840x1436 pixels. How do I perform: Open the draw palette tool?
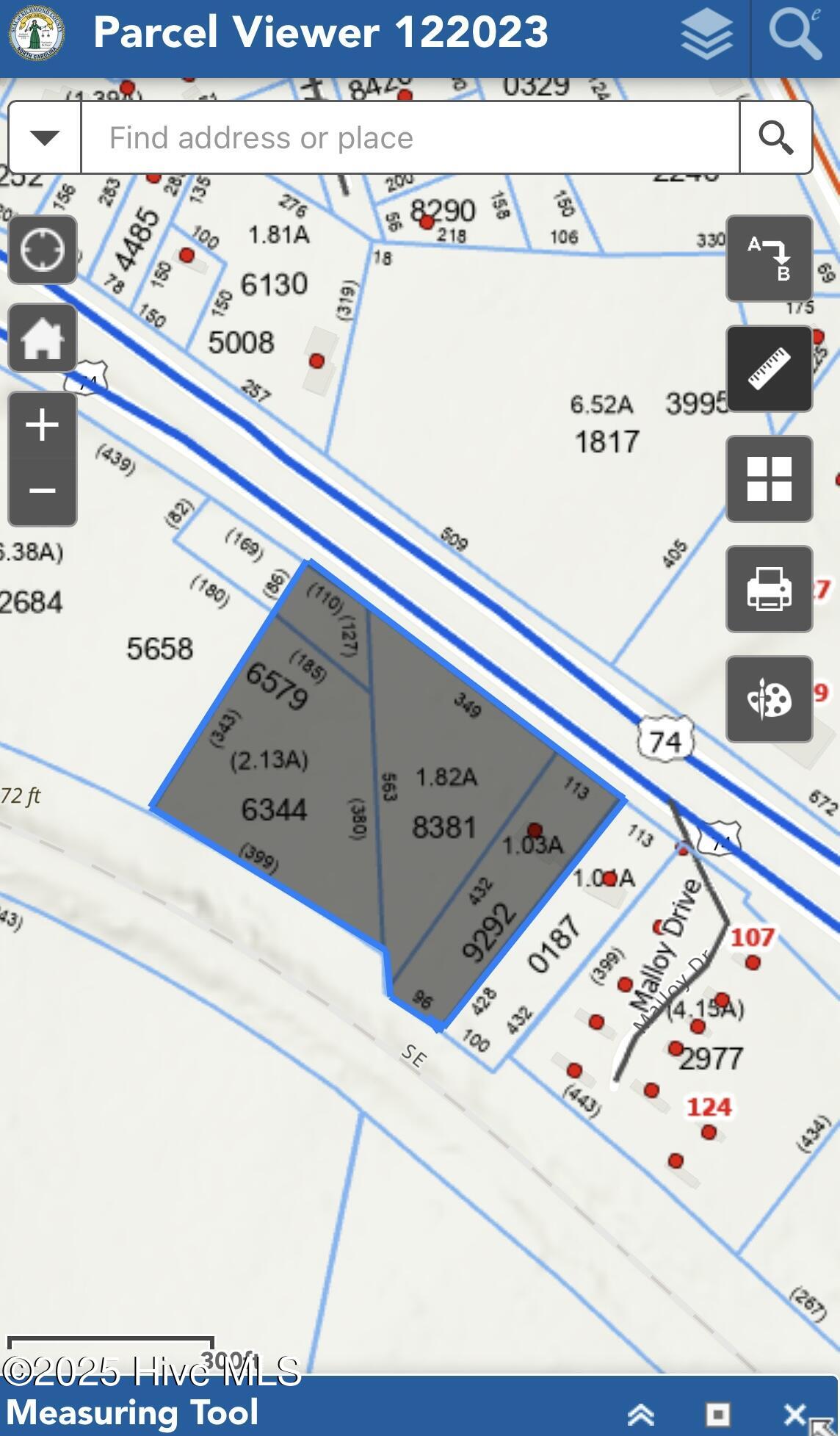769,699
